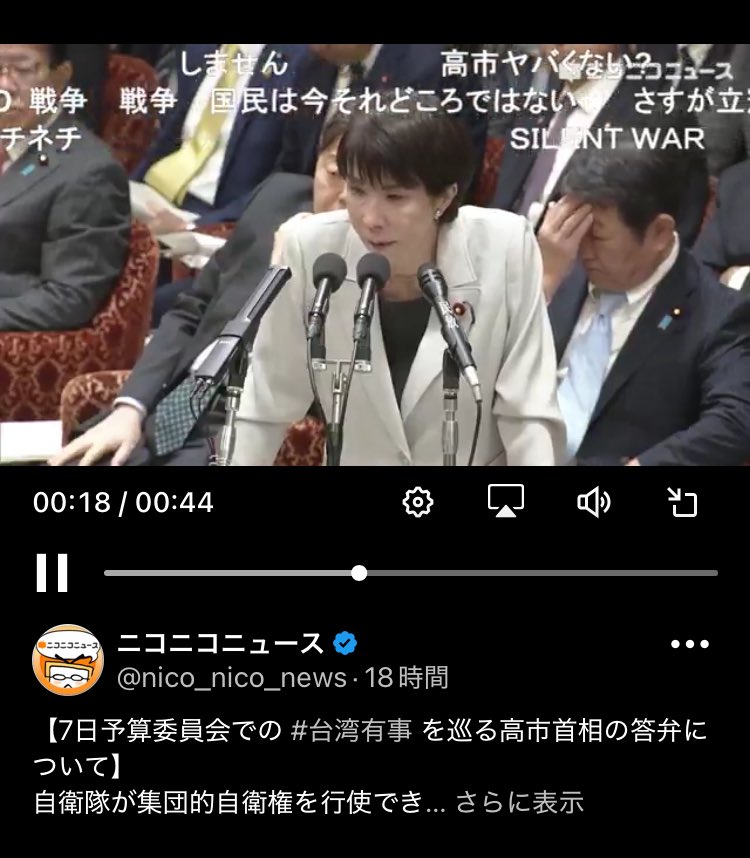
Task: Expand the tweet with さらに表示
Action: click(x=519, y=802)
